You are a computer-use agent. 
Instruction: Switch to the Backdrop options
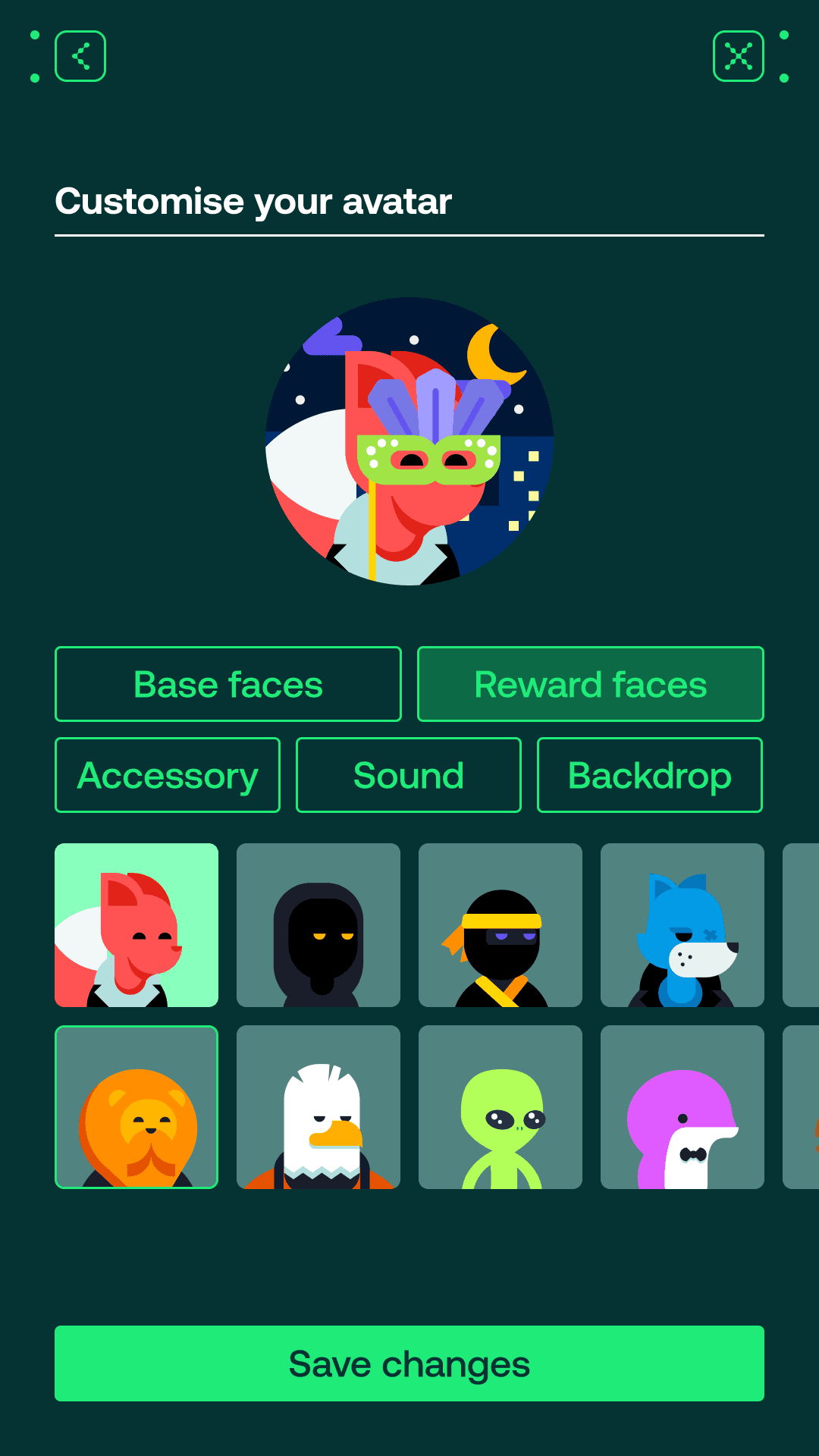[650, 775]
